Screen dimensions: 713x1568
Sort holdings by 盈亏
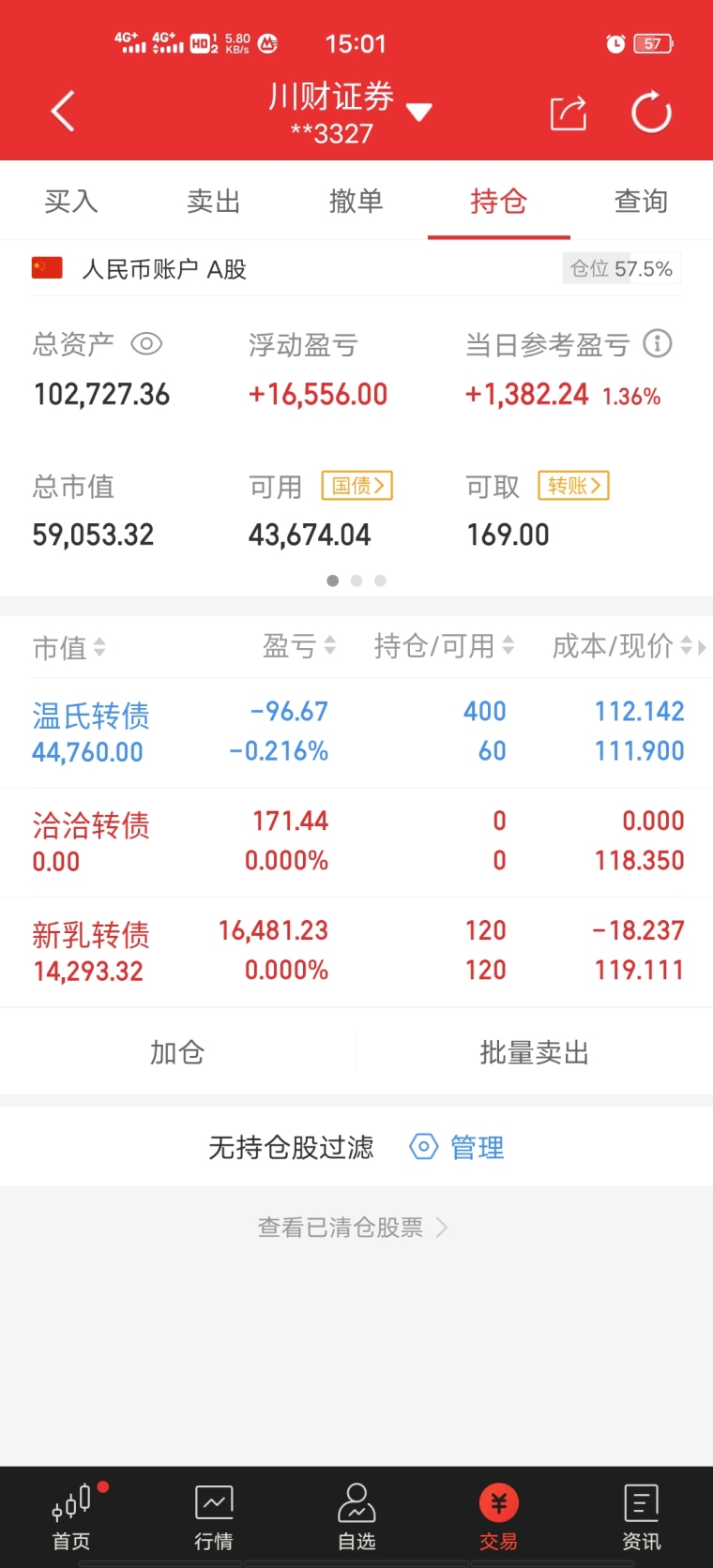click(x=298, y=645)
